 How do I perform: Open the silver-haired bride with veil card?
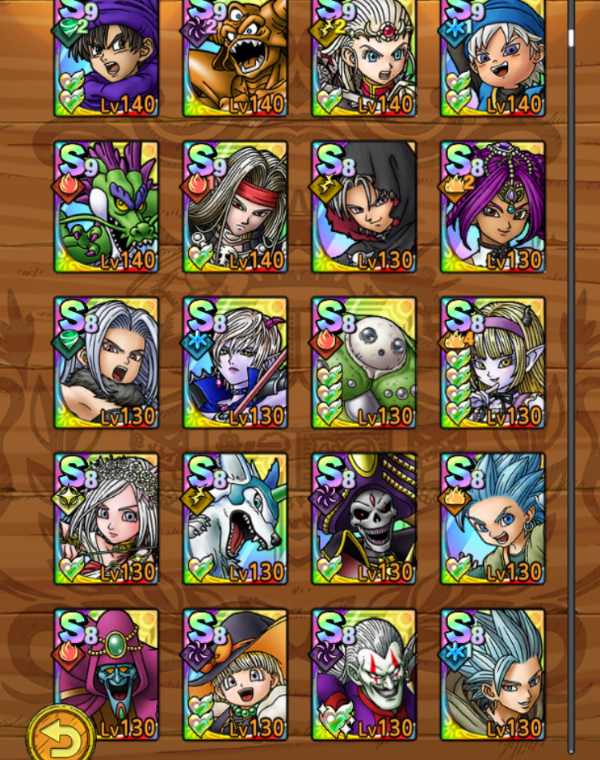click(106, 519)
